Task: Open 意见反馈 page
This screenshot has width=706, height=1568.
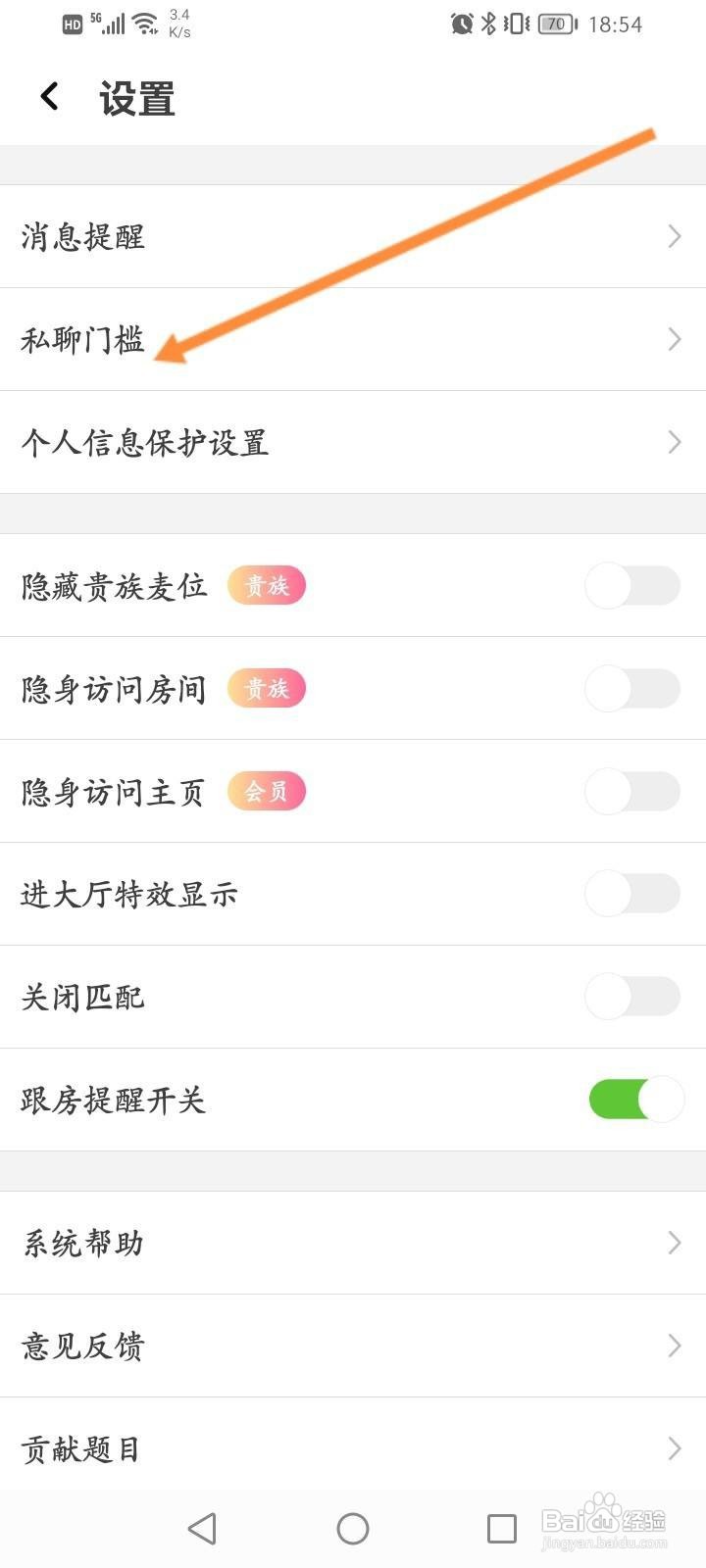Action: click(x=353, y=1346)
